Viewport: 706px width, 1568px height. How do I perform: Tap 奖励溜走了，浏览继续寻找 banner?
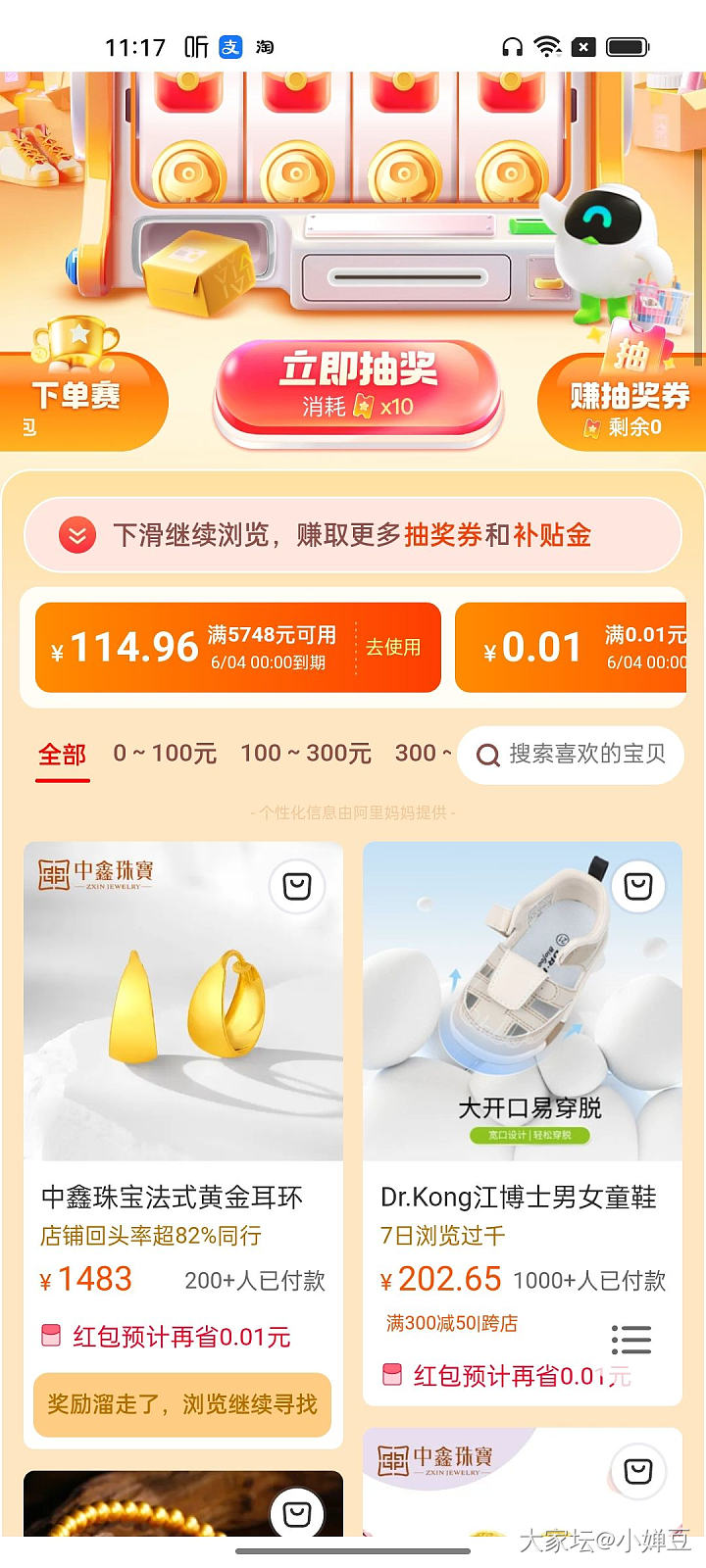pos(182,1404)
